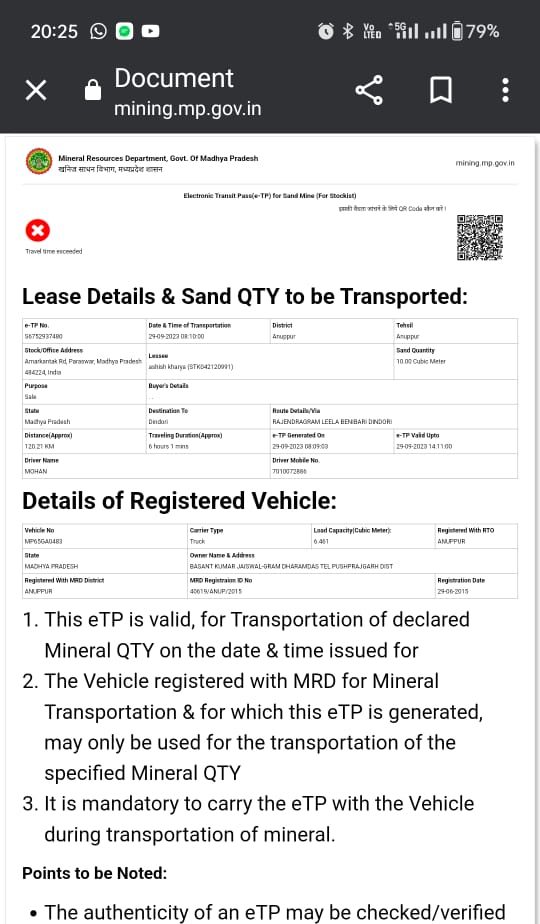Close the document tab
540x924 pixels.
[x=36, y=90]
